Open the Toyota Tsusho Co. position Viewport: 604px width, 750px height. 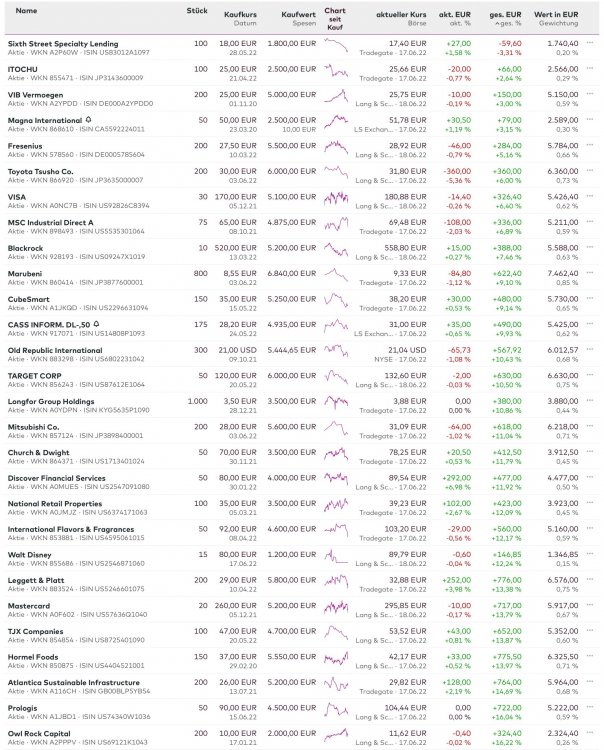point(47,172)
